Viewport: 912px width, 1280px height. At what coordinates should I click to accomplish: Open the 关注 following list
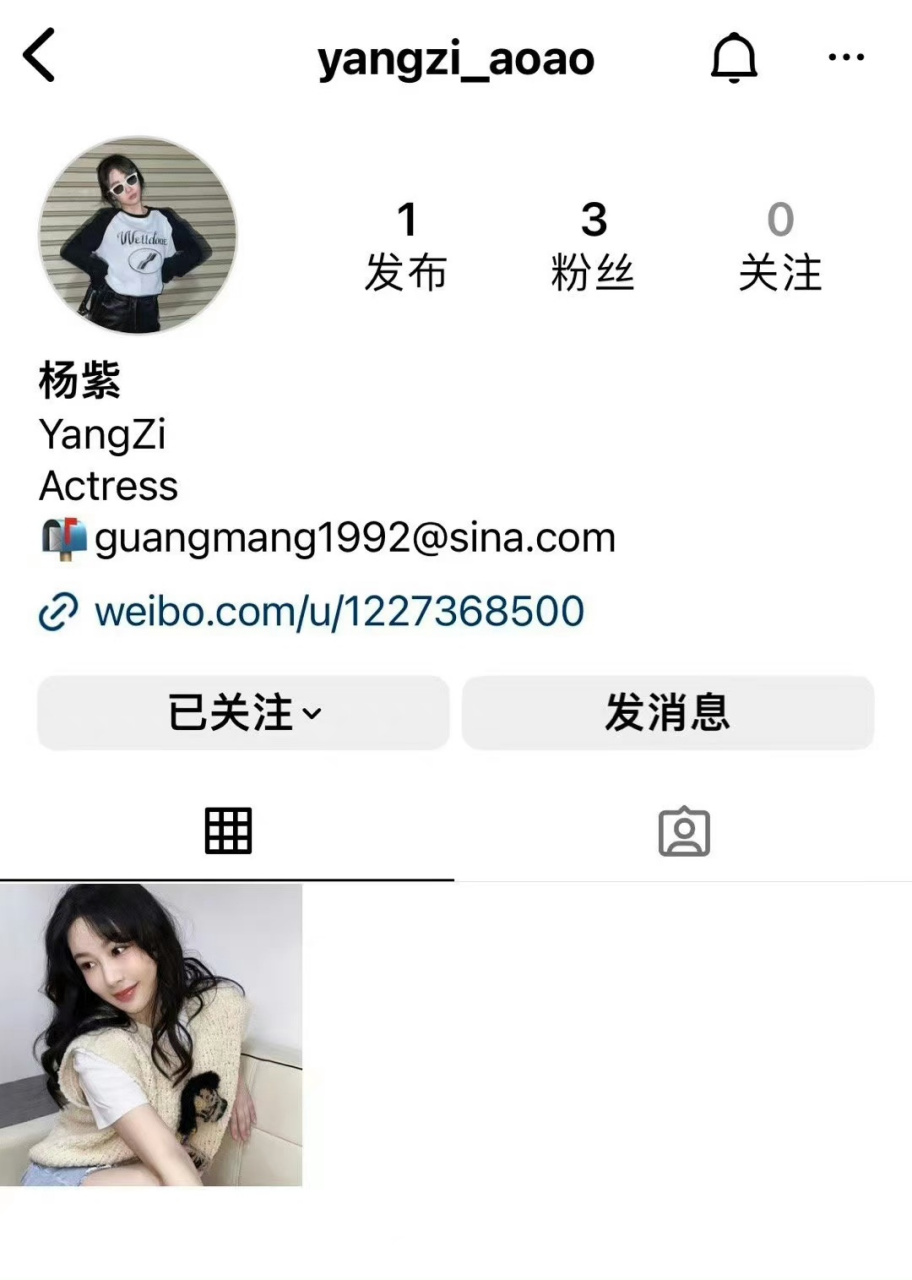tap(781, 245)
